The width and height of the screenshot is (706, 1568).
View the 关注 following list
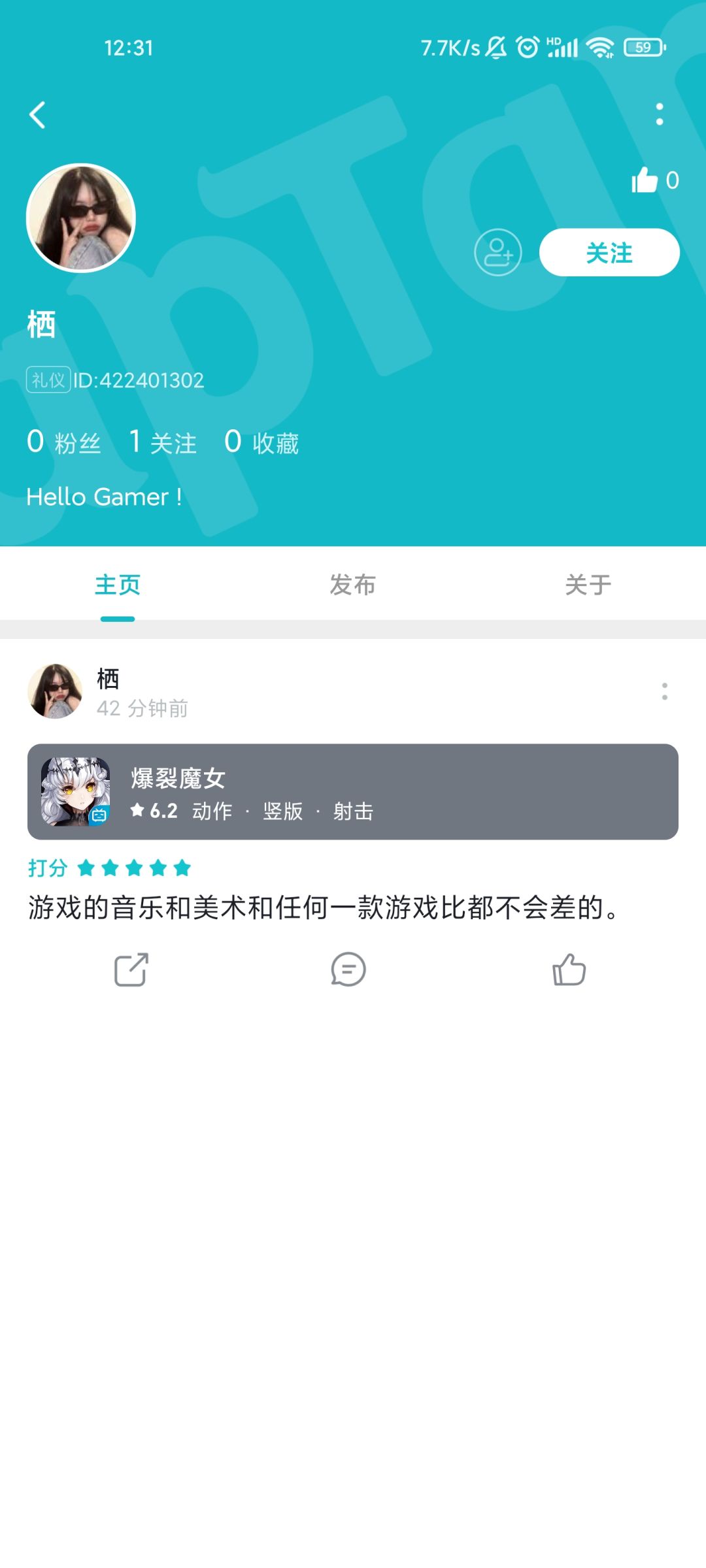click(163, 442)
